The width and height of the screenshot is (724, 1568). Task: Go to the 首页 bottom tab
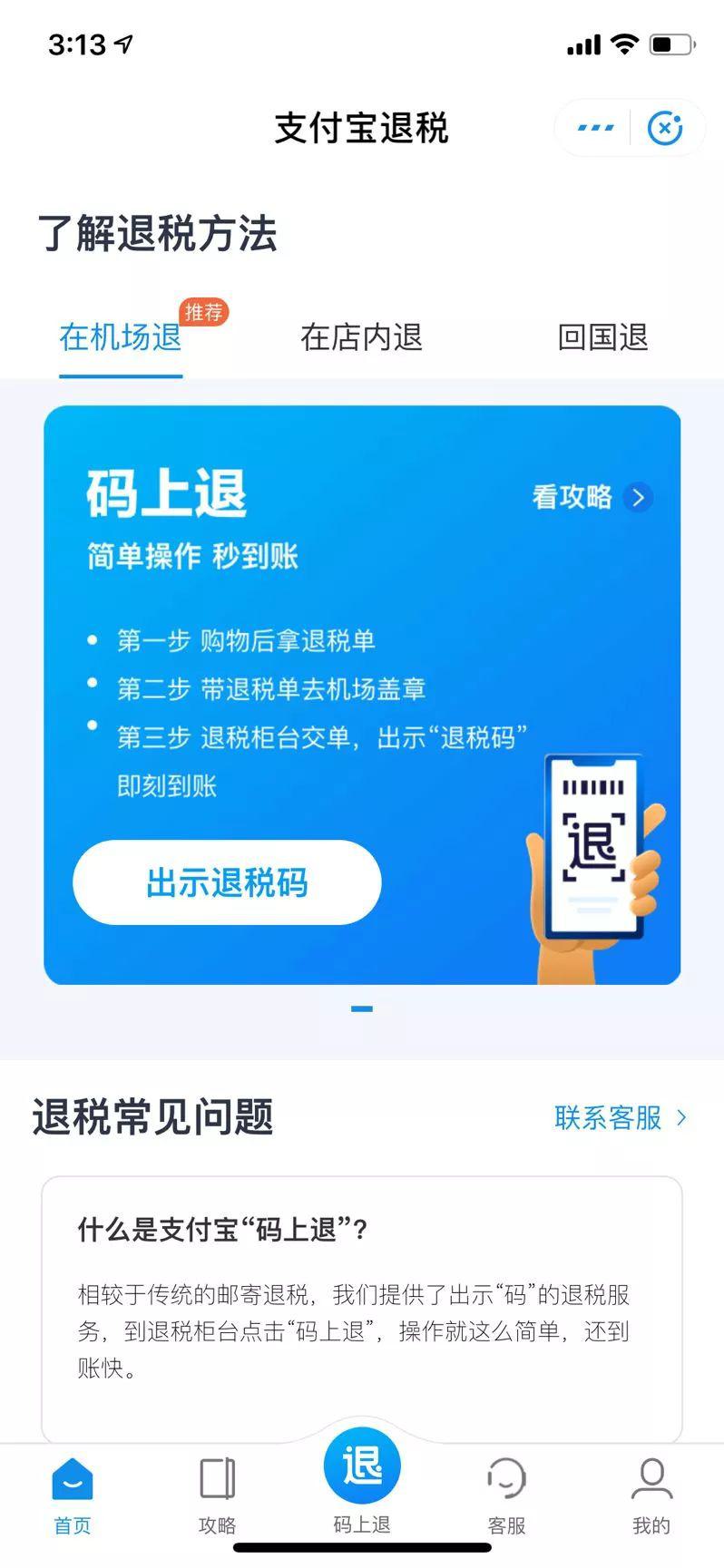73,1495
